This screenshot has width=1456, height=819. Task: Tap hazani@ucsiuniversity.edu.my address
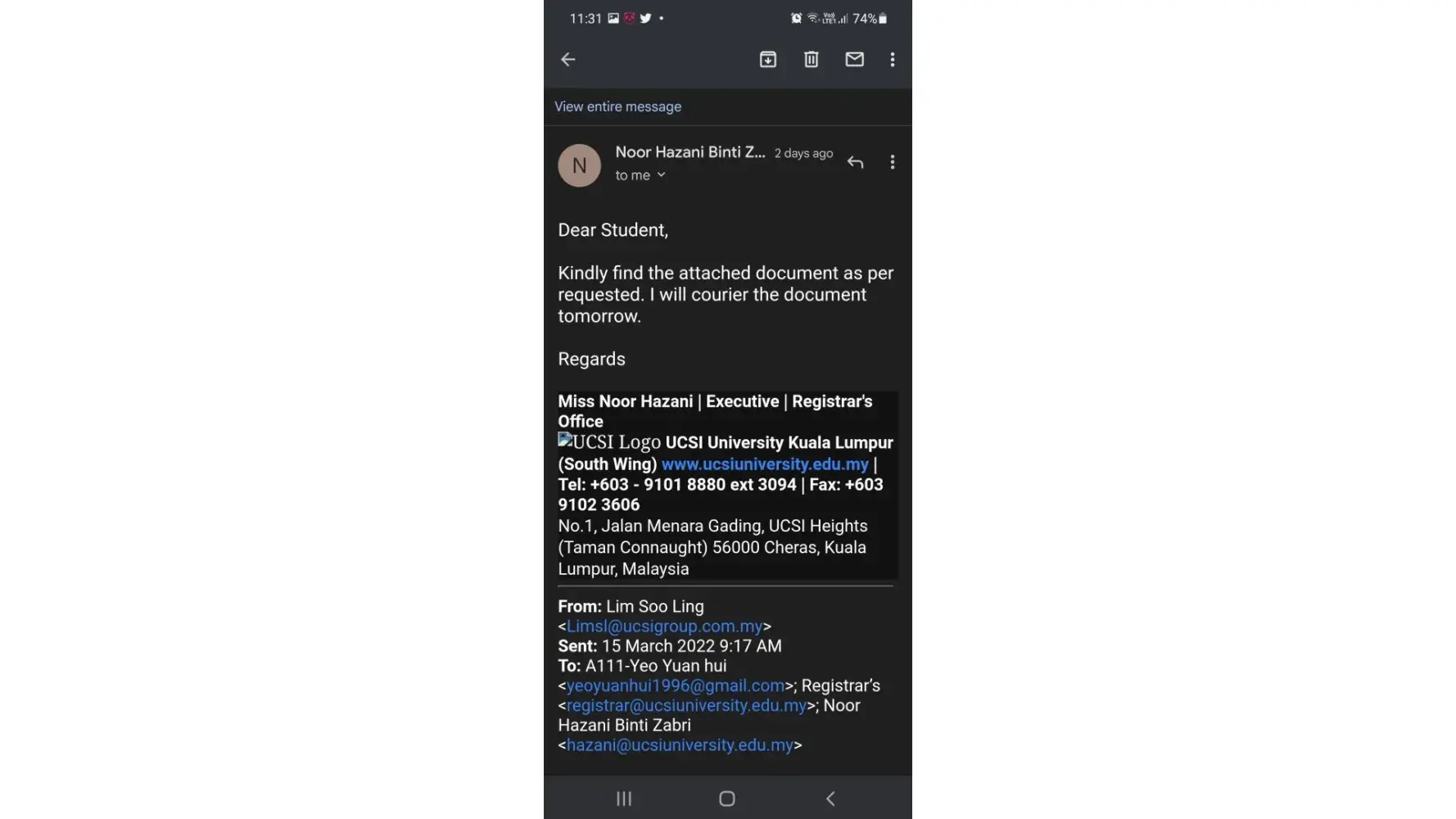680,745
